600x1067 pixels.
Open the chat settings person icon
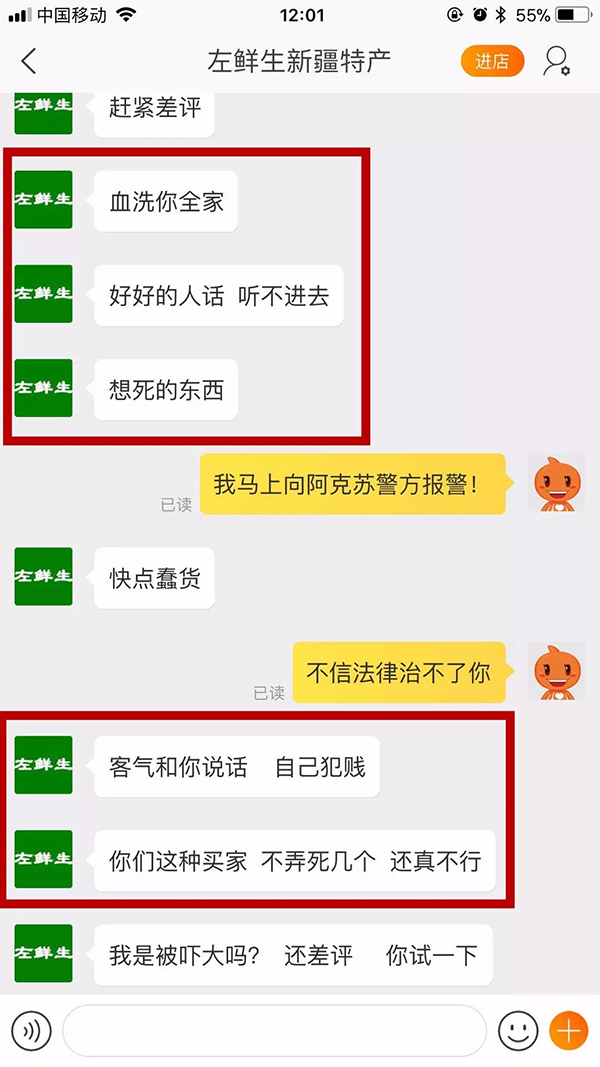click(x=556, y=61)
